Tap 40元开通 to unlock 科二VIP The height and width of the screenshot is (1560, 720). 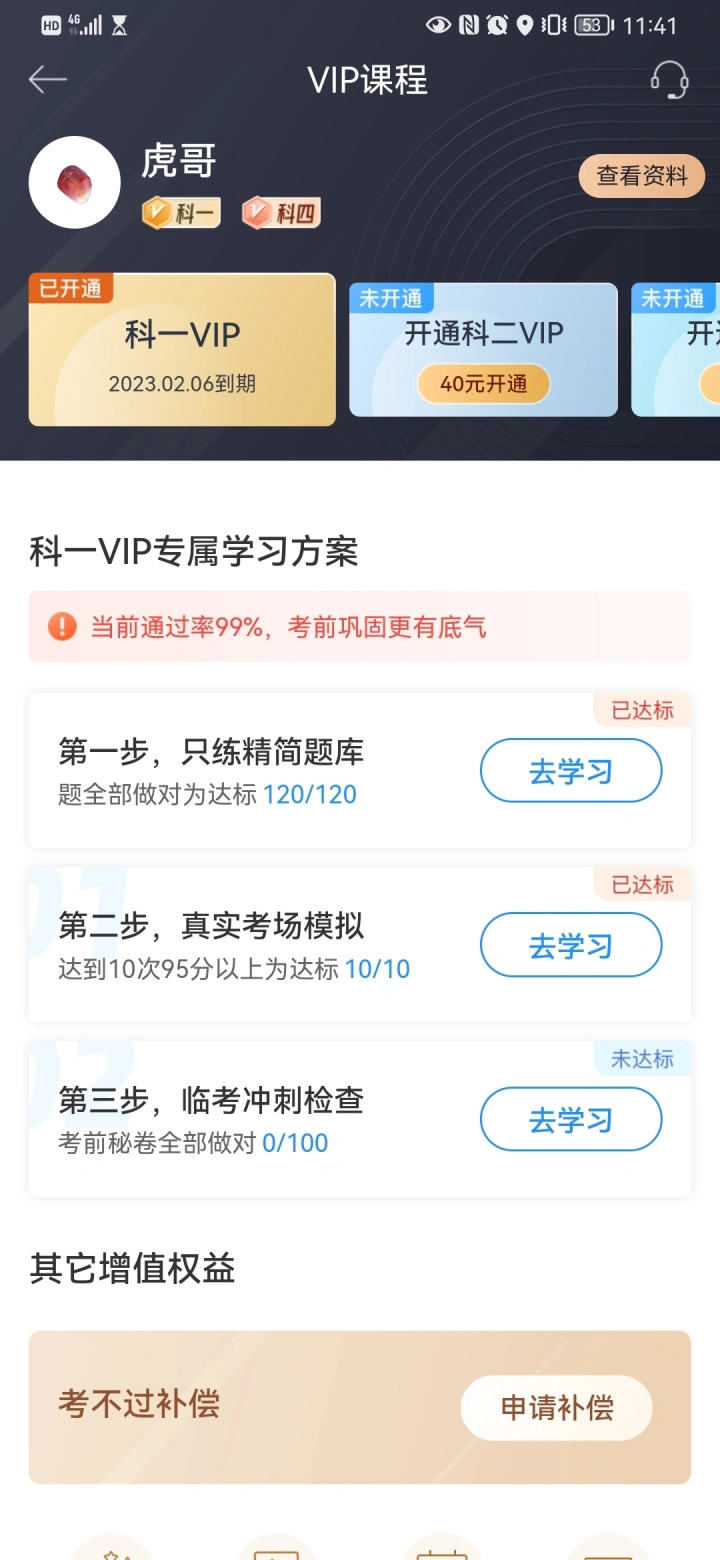(483, 384)
